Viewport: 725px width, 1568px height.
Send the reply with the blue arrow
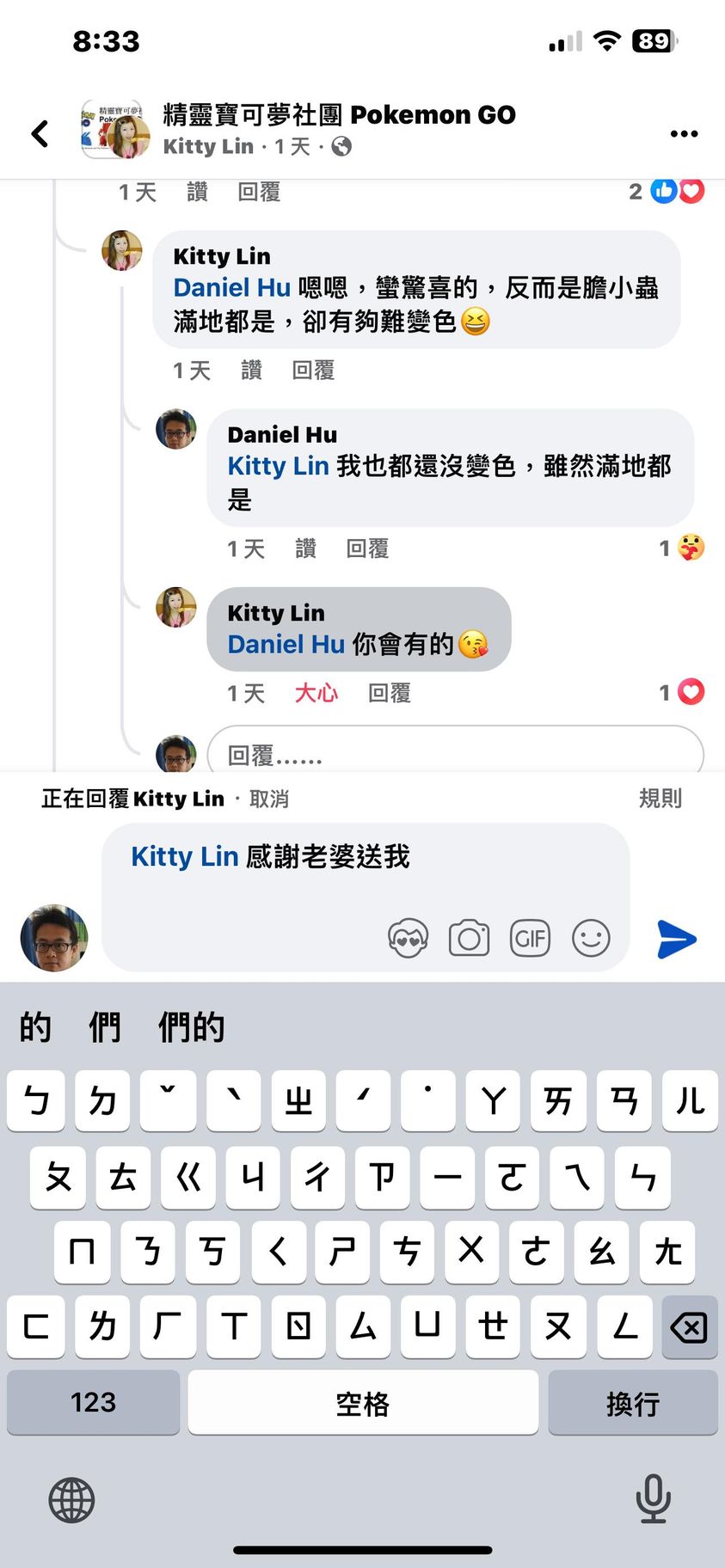pos(677,939)
